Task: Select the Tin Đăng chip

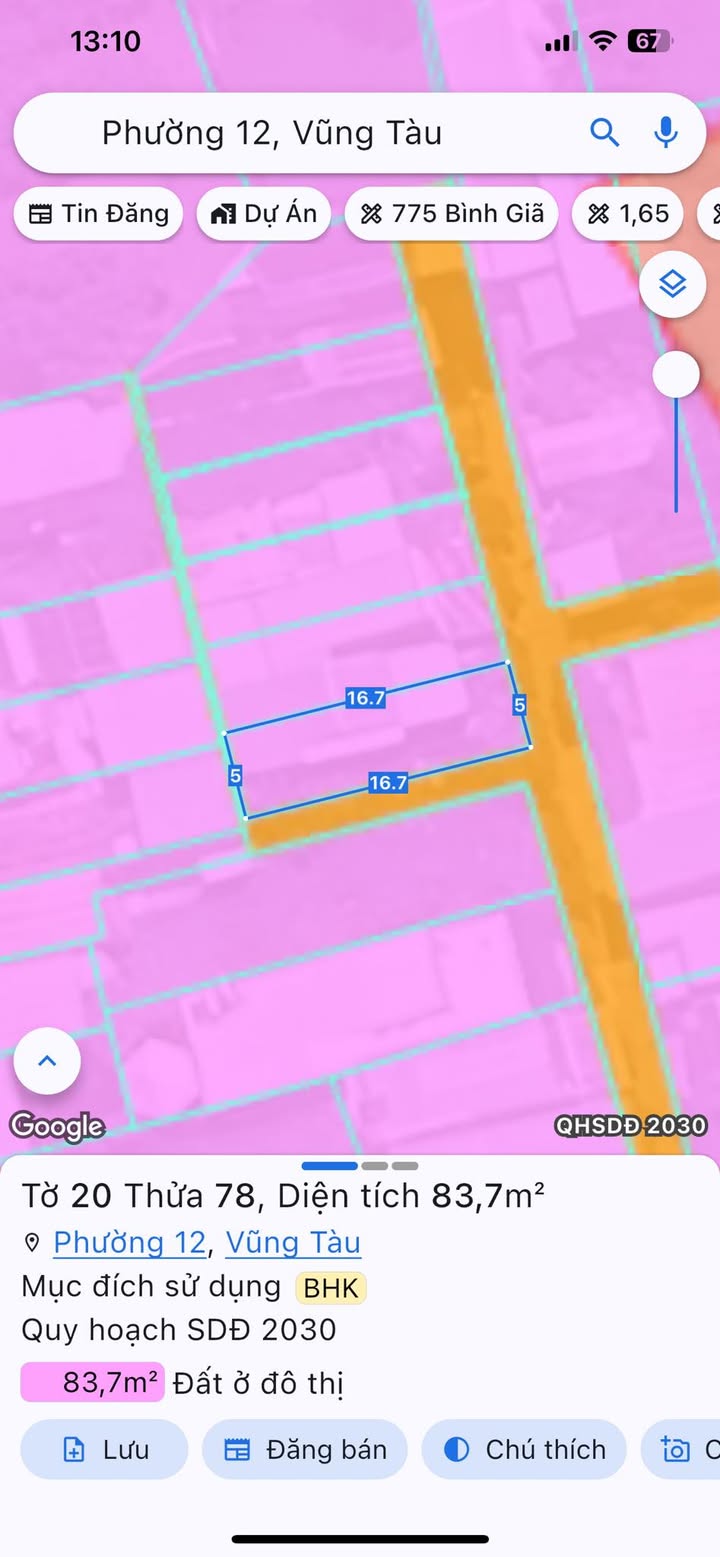Action: [x=98, y=213]
